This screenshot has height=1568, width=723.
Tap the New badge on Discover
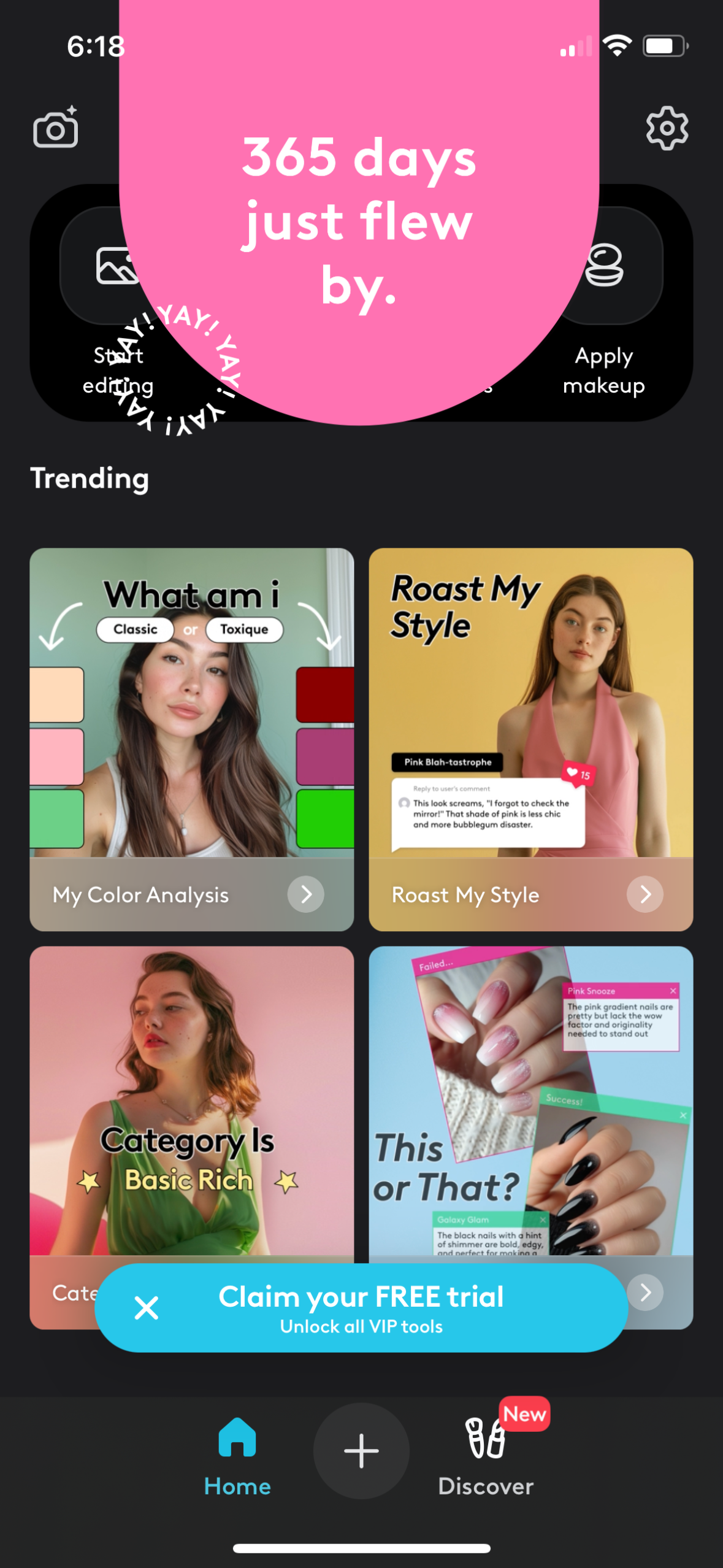coord(524,1413)
